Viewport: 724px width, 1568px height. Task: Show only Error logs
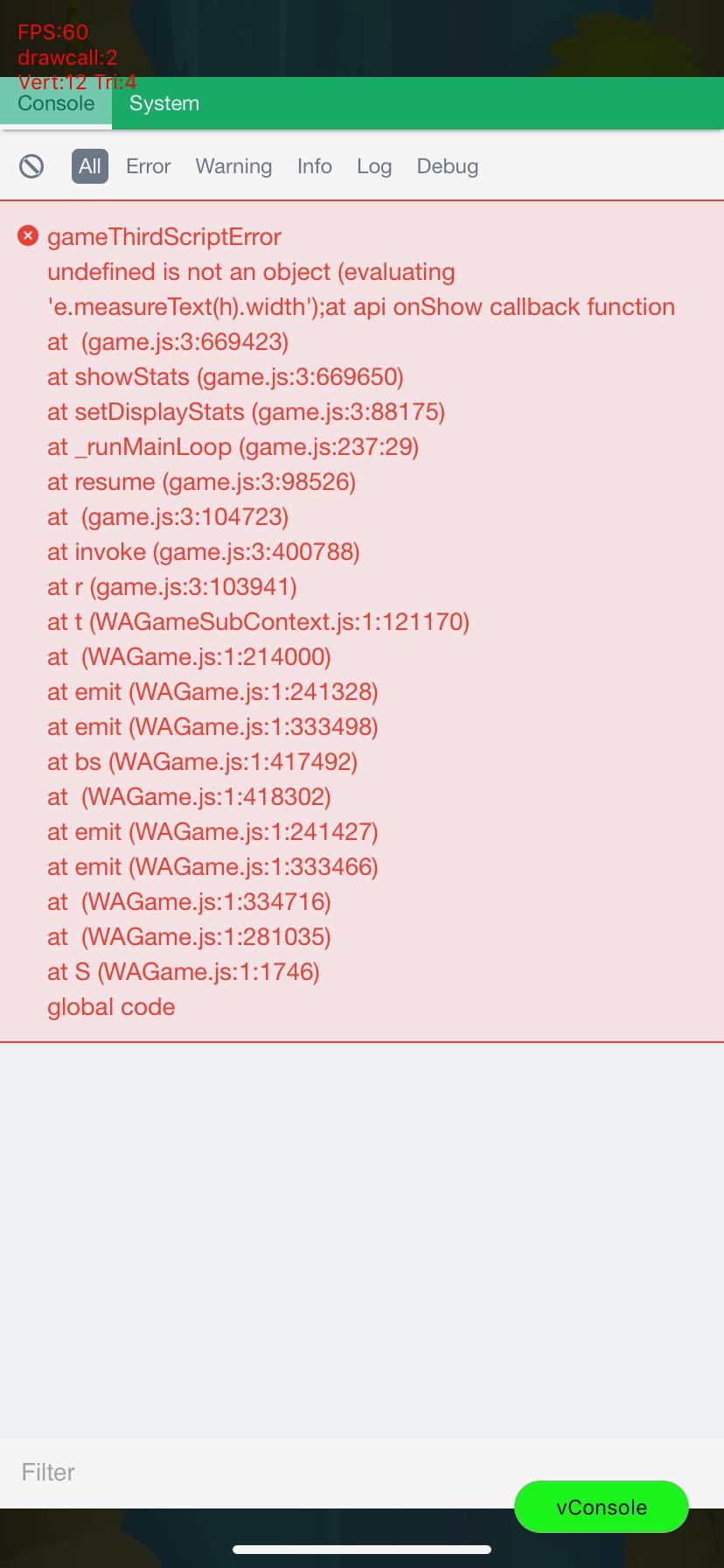[x=148, y=166]
